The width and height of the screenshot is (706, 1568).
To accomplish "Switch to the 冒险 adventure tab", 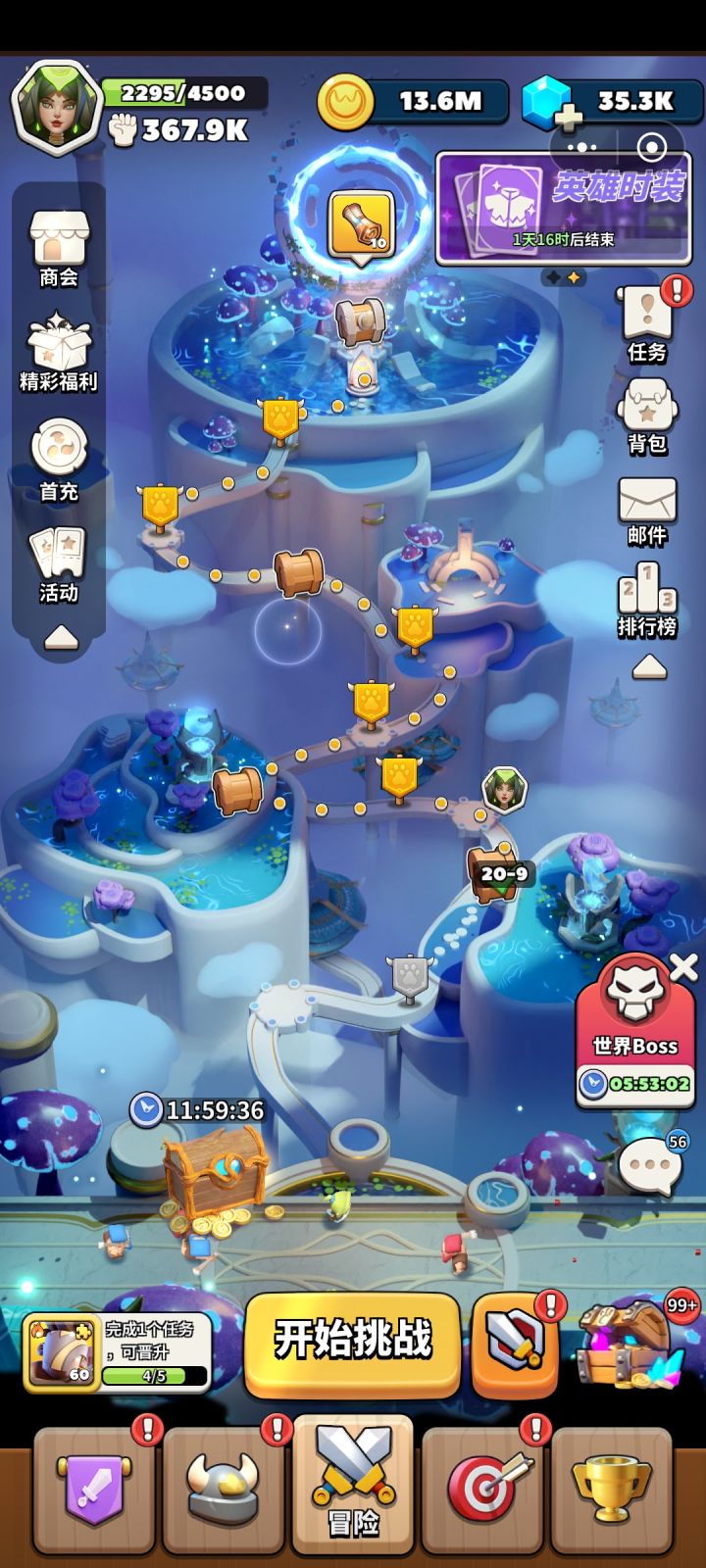I will tap(353, 1492).
